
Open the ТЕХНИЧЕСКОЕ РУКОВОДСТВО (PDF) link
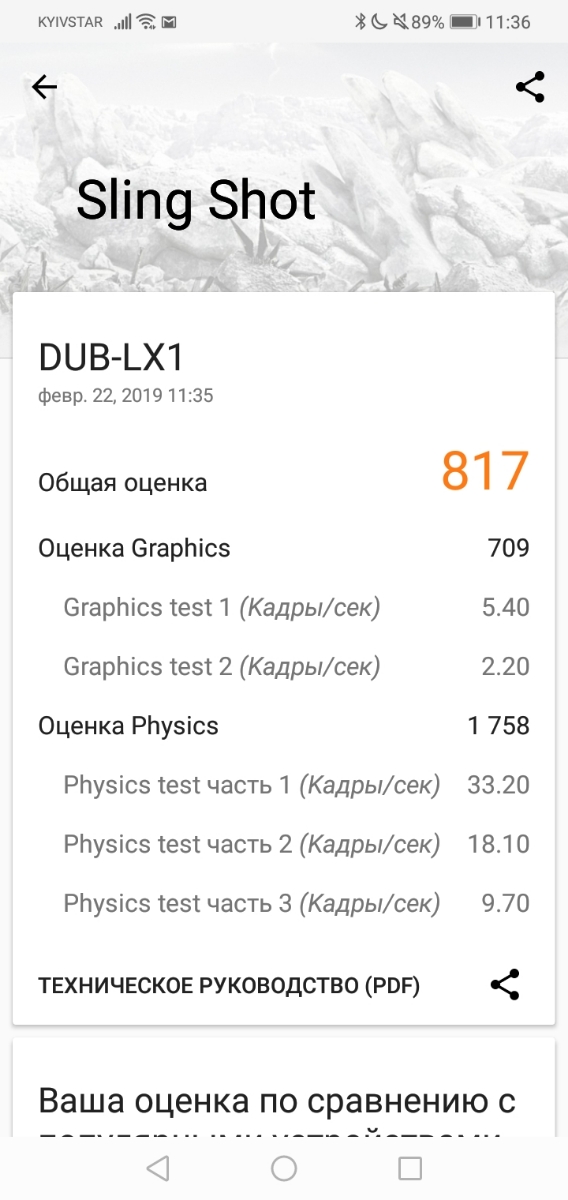click(229, 986)
